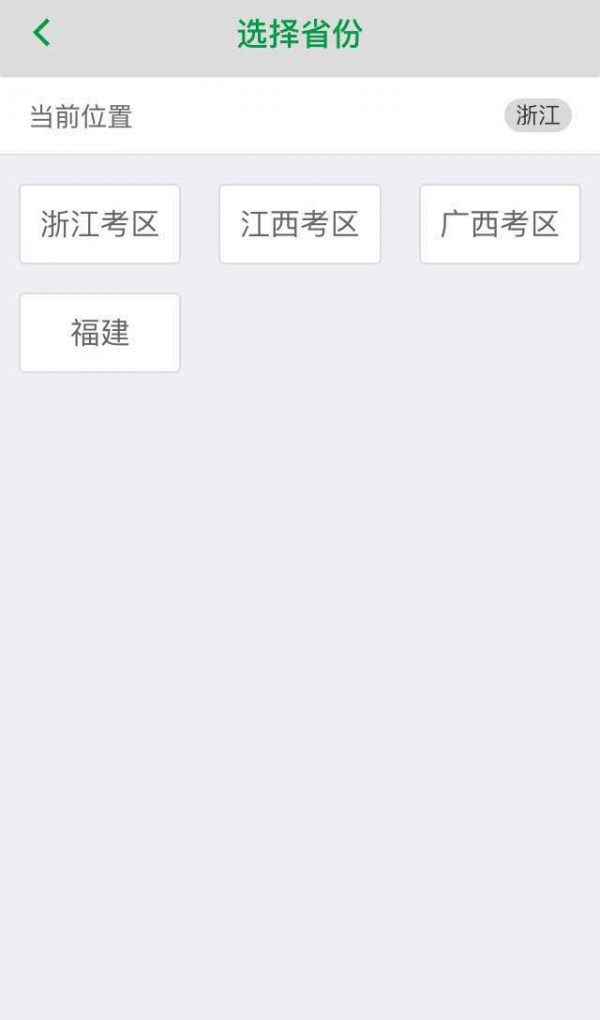Pick 广西考区 as the province
The image size is (600, 1020).
[x=499, y=224]
